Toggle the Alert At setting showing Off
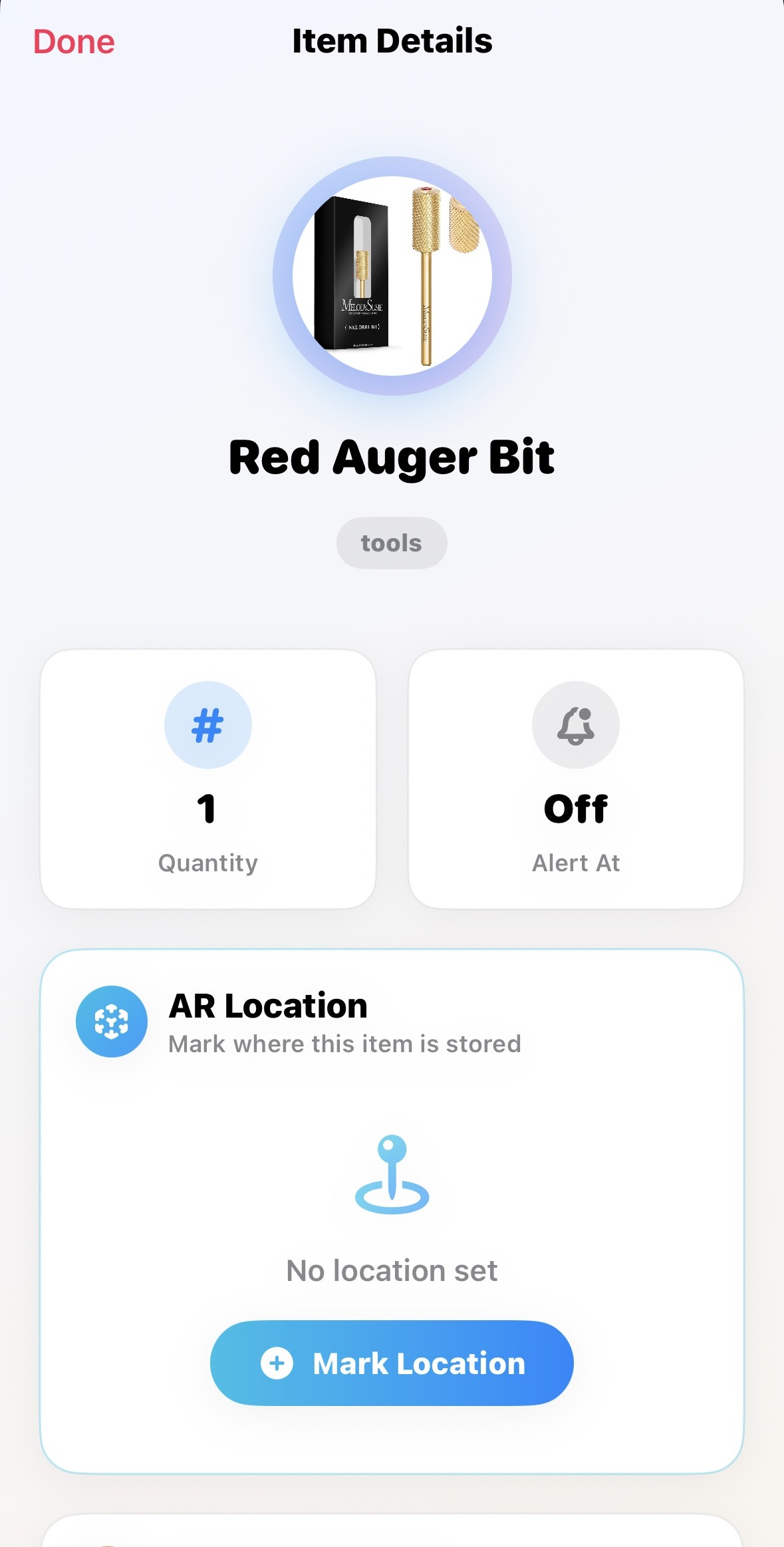784x1547 pixels. coord(575,809)
